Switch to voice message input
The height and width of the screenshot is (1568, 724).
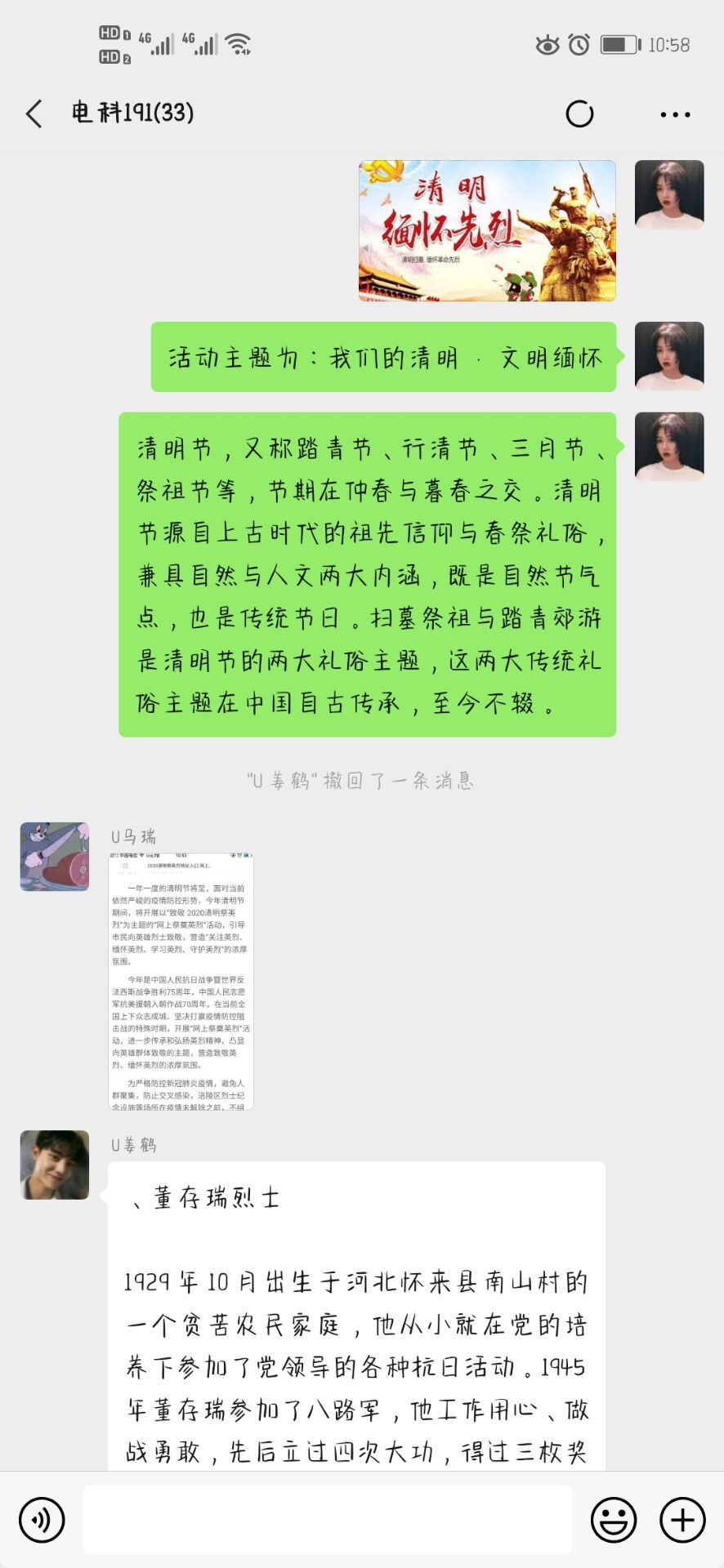coord(42,1519)
